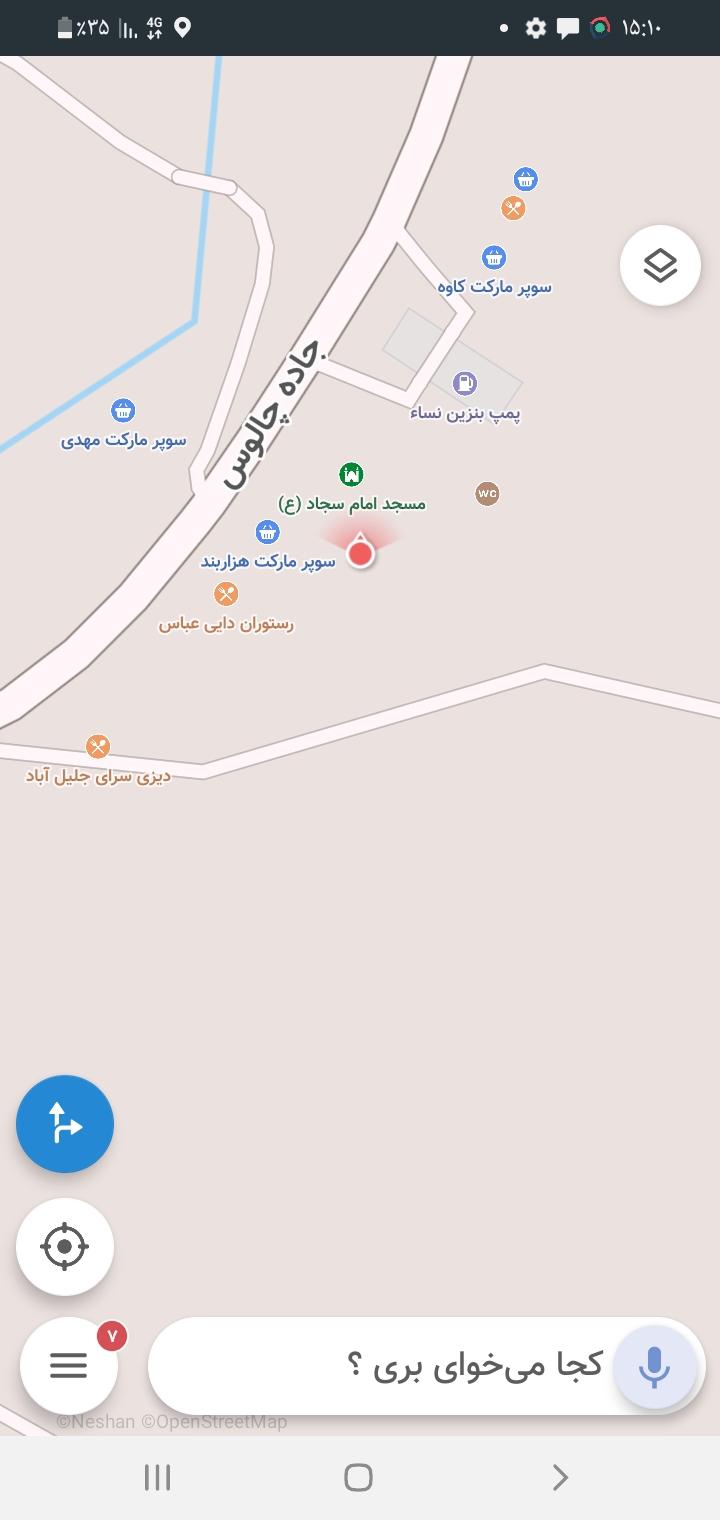Select the red destination pin

(x=361, y=550)
